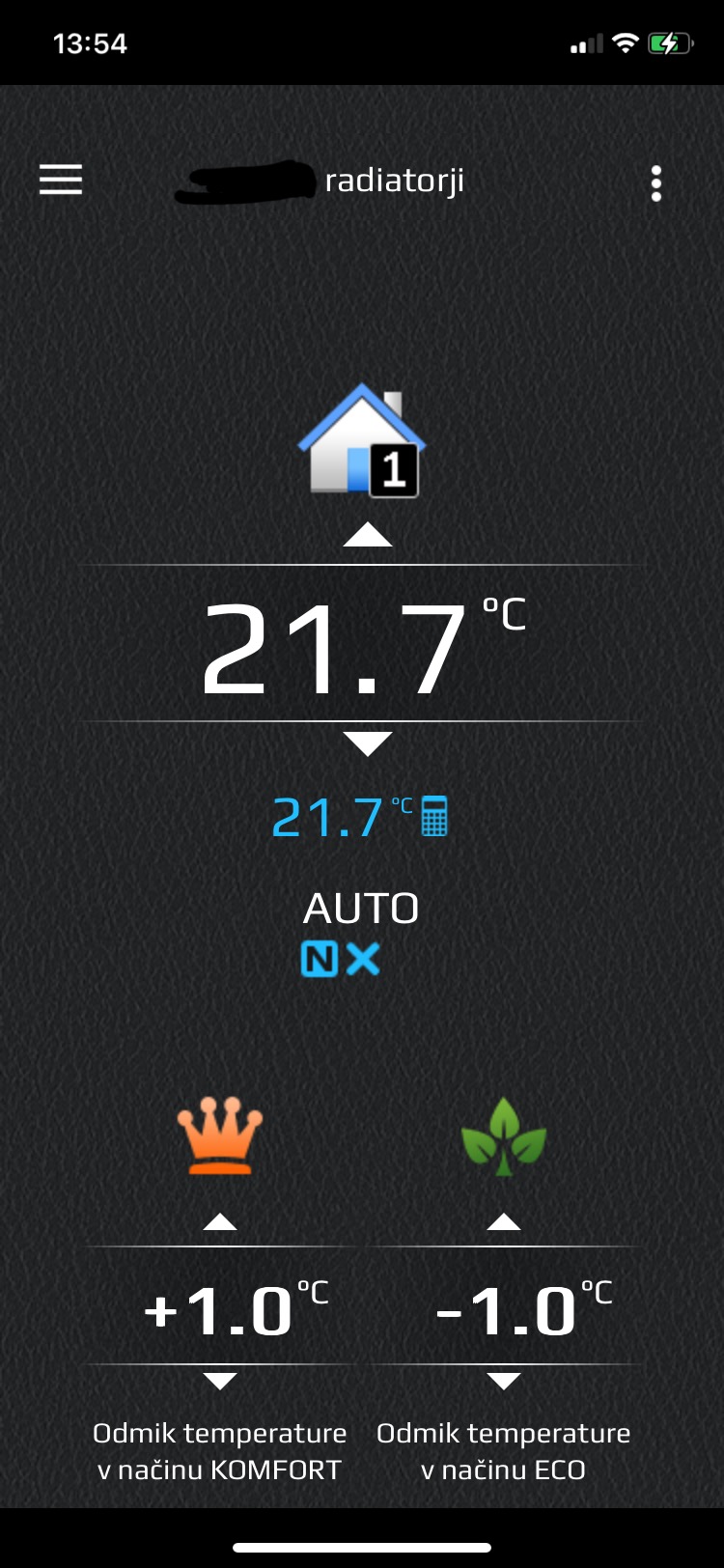Decrease the KOMFORT temperature offset

point(220,1381)
